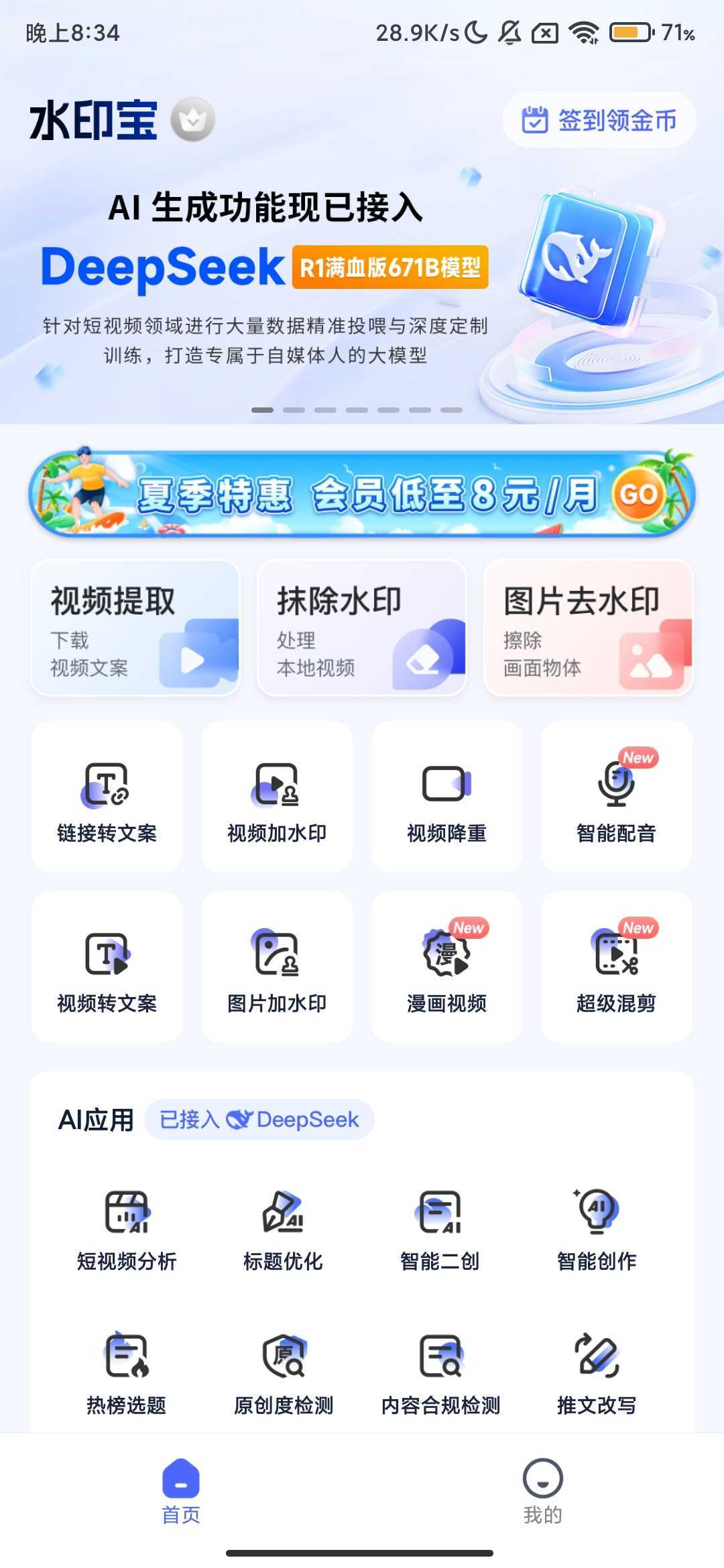
Task: Launch the 链接转文案 tool
Action: tap(107, 797)
